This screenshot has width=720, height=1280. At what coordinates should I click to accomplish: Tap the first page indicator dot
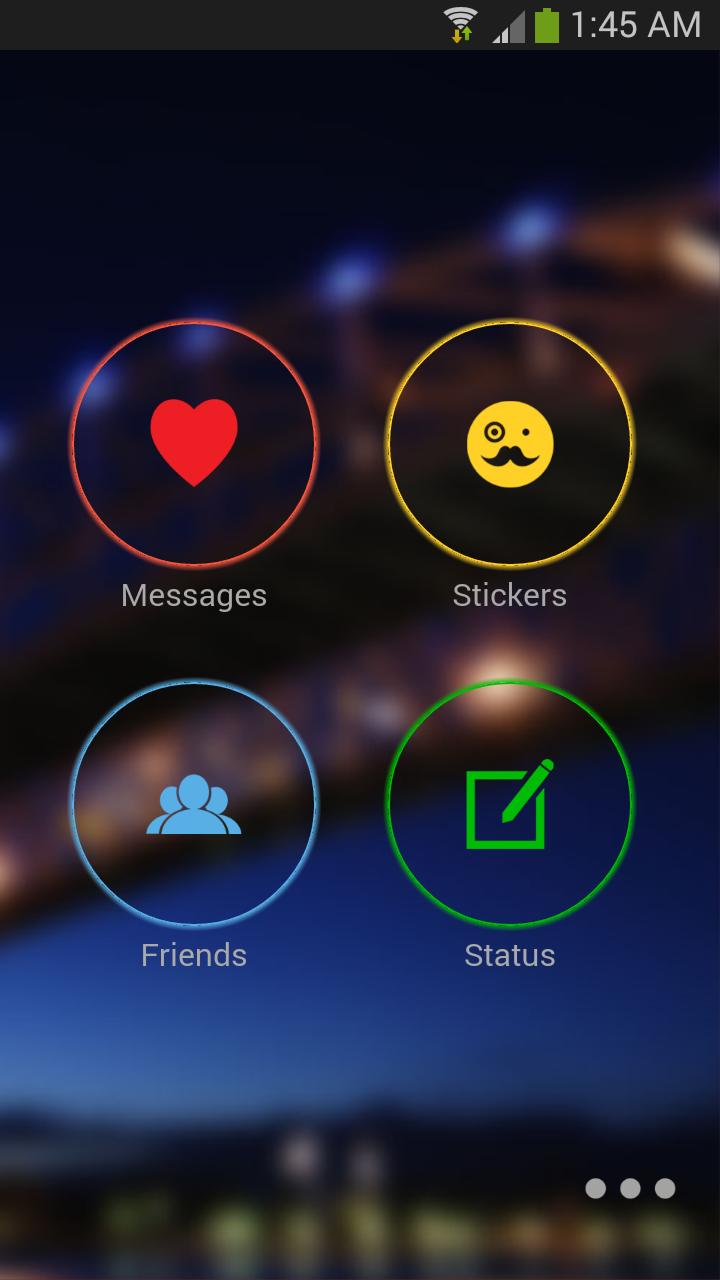(595, 1188)
